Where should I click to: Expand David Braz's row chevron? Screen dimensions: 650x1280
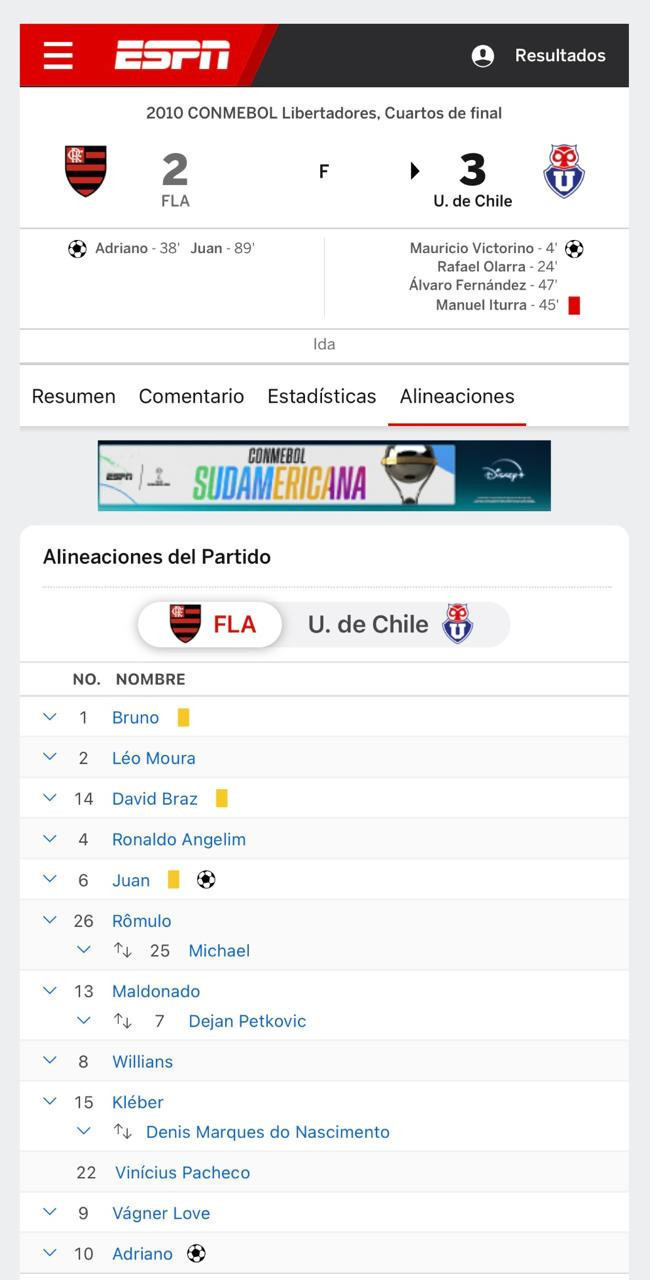50,798
